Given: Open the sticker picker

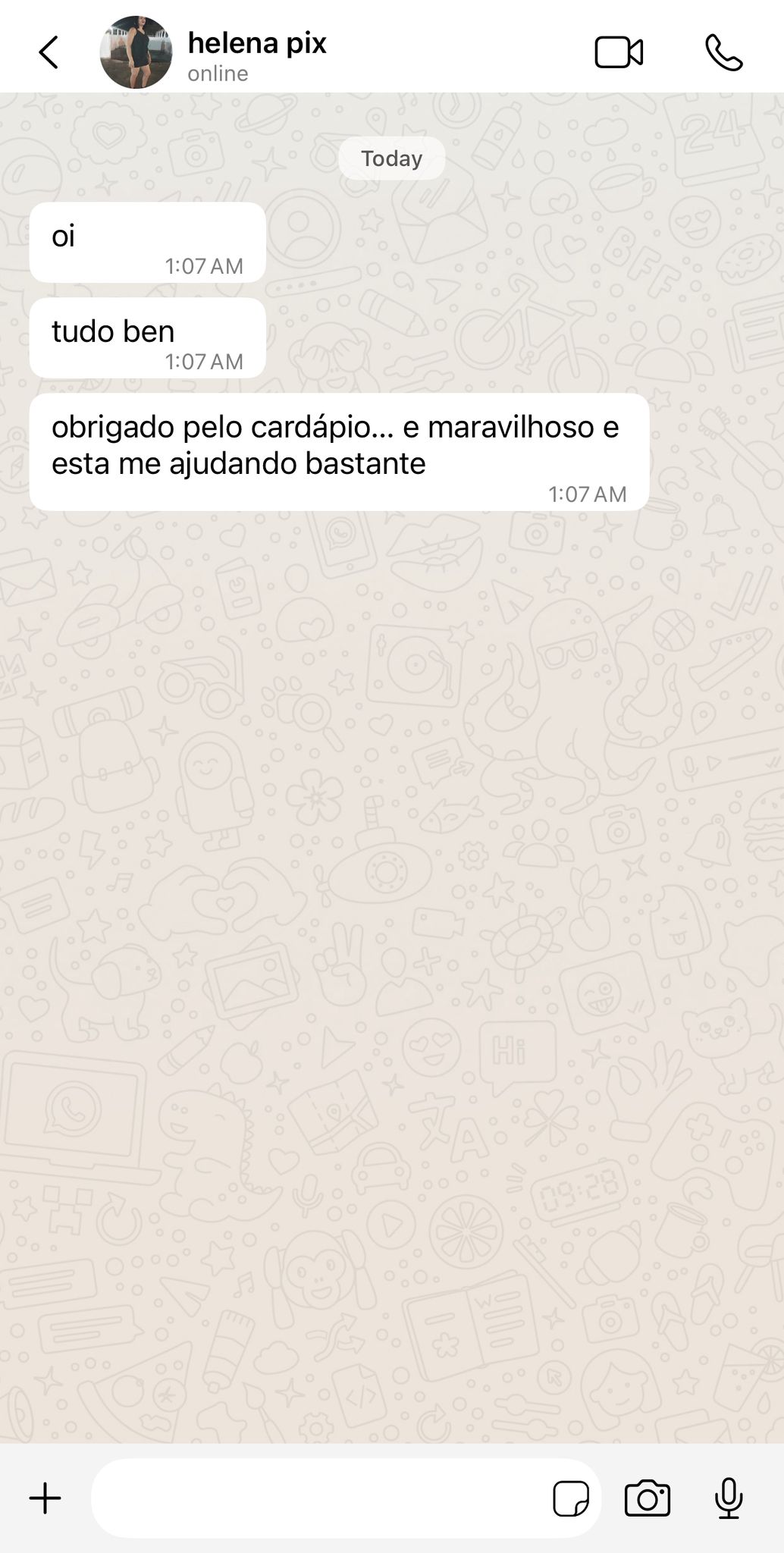Looking at the screenshot, I should point(571,1498).
